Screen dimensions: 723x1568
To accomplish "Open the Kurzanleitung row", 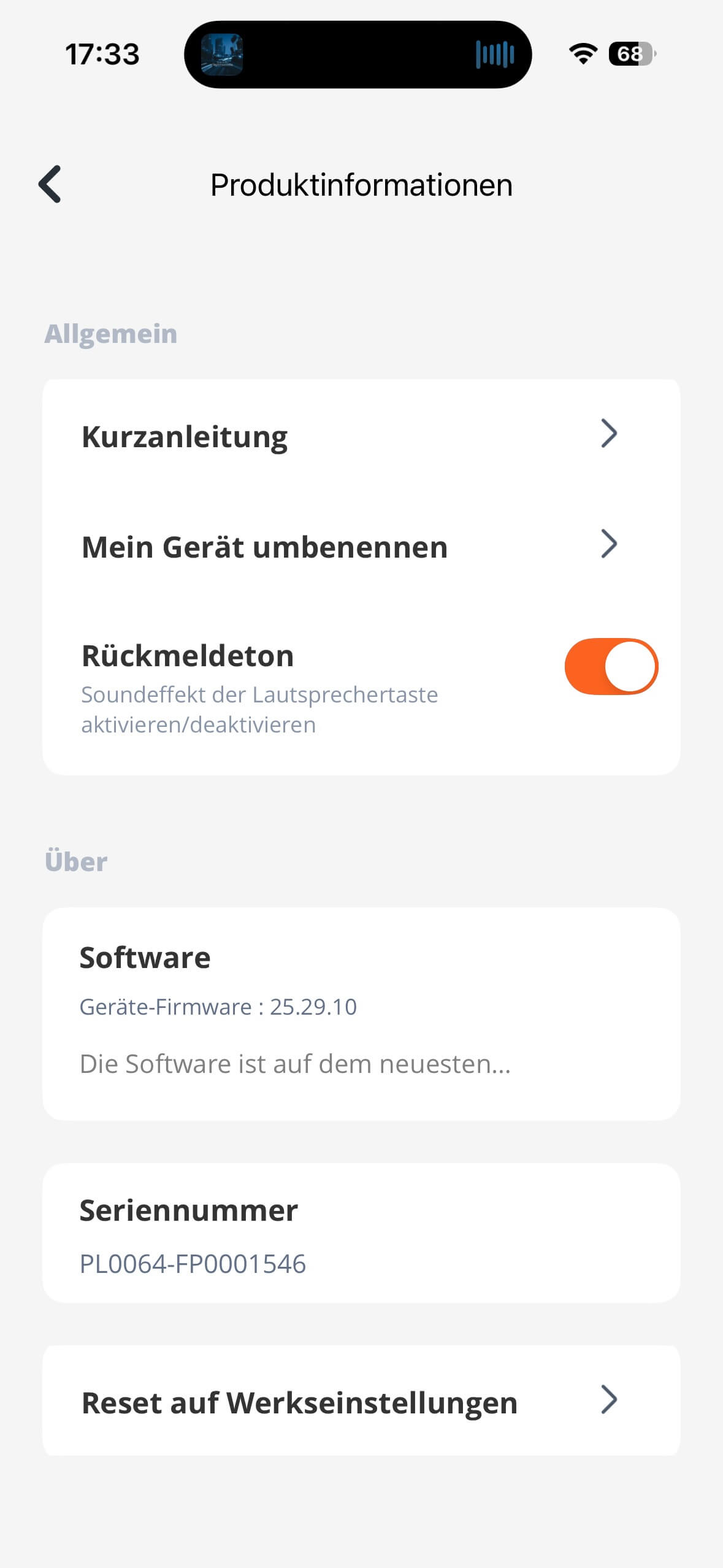I will pos(361,436).
